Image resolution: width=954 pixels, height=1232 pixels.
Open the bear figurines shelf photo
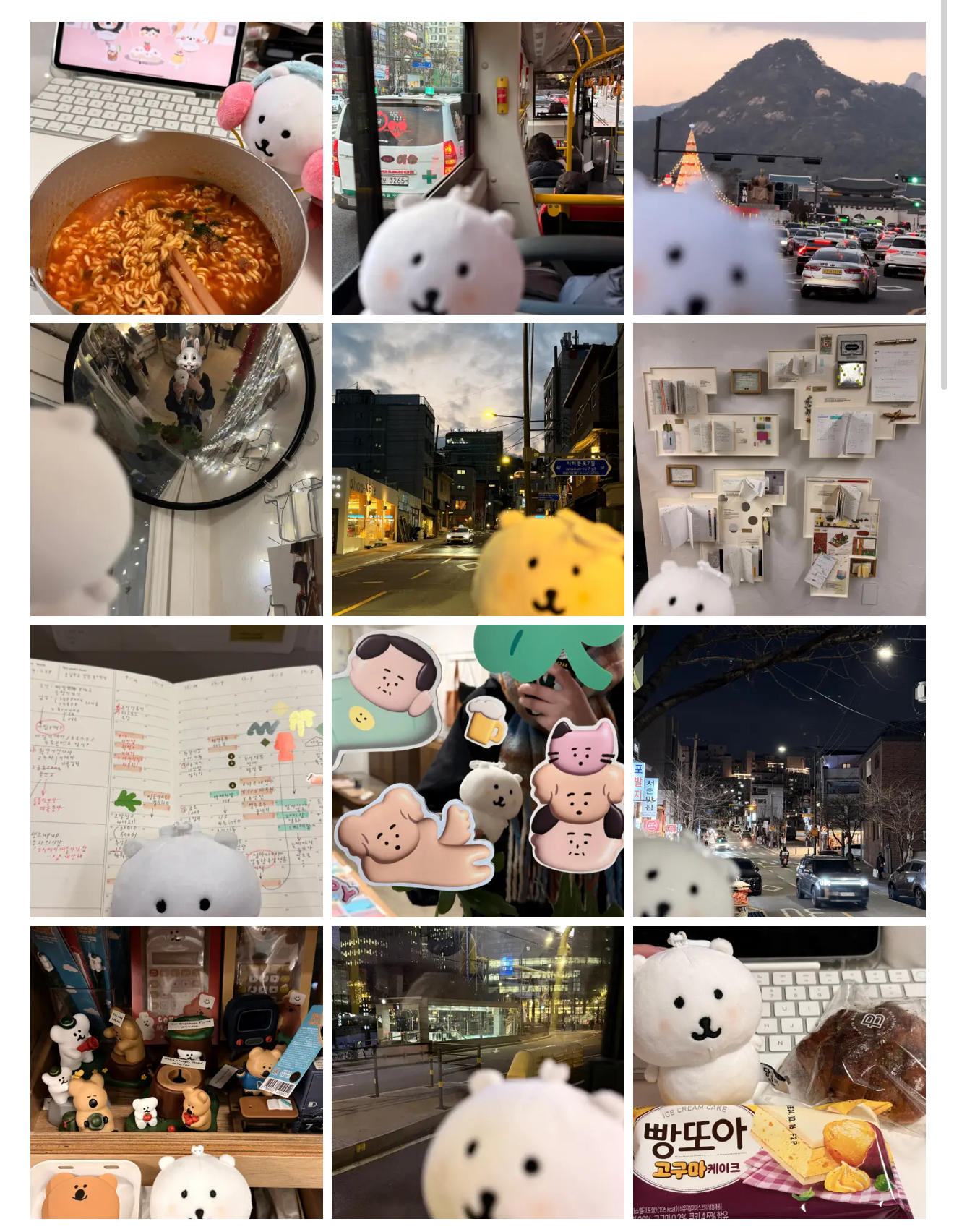[x=176, y=1072]
